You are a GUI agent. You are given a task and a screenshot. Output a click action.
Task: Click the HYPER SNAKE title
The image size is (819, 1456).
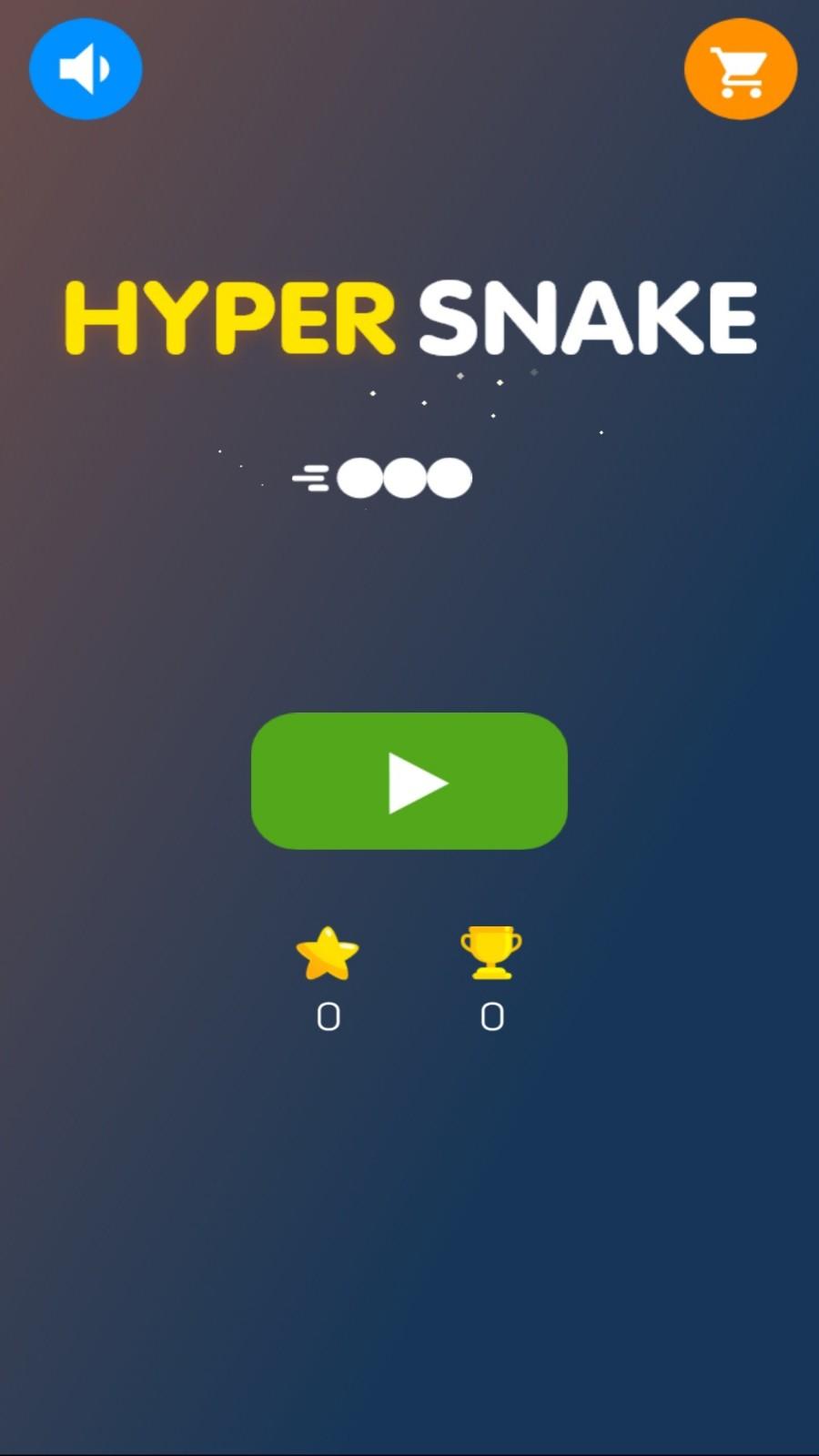(409, 317)
